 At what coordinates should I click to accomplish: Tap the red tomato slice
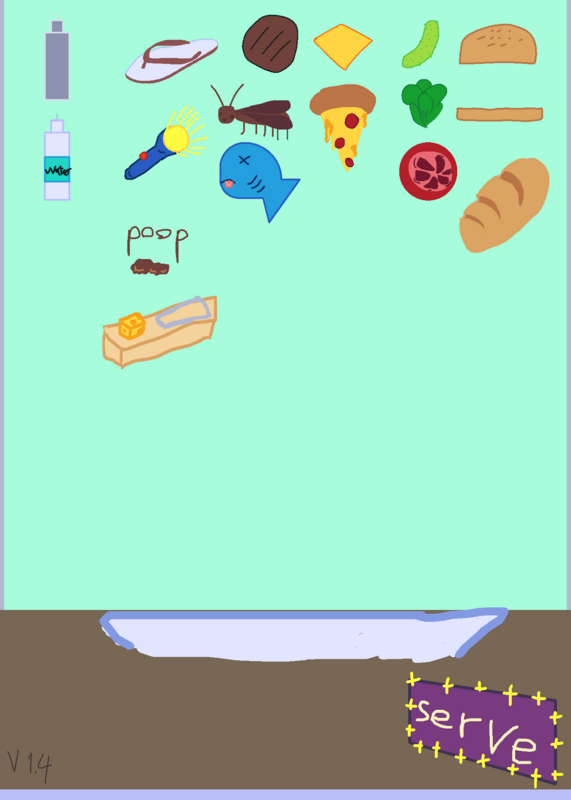tap(428, 171)
